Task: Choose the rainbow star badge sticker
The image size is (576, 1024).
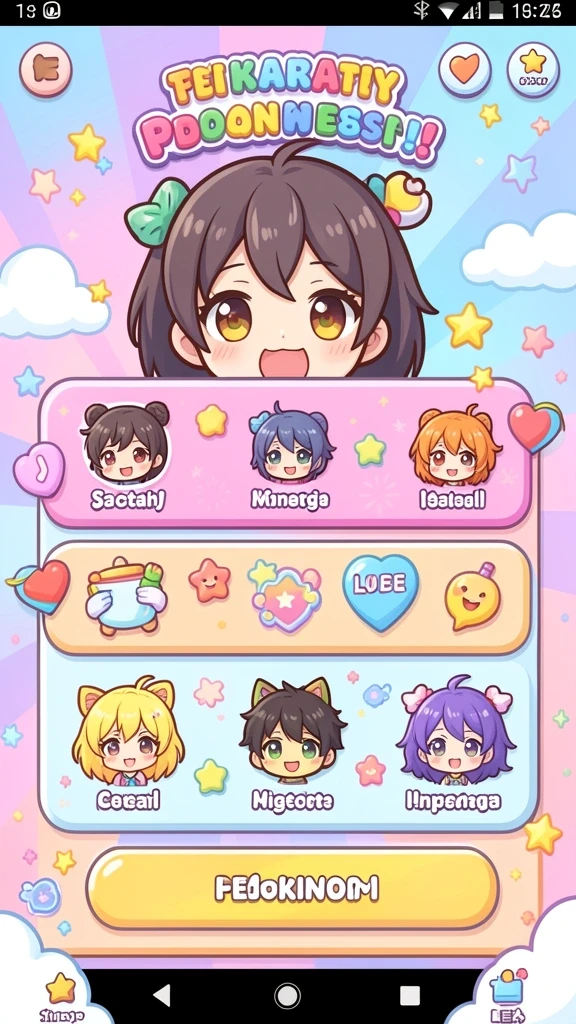Action: click(x=285, y=594)
